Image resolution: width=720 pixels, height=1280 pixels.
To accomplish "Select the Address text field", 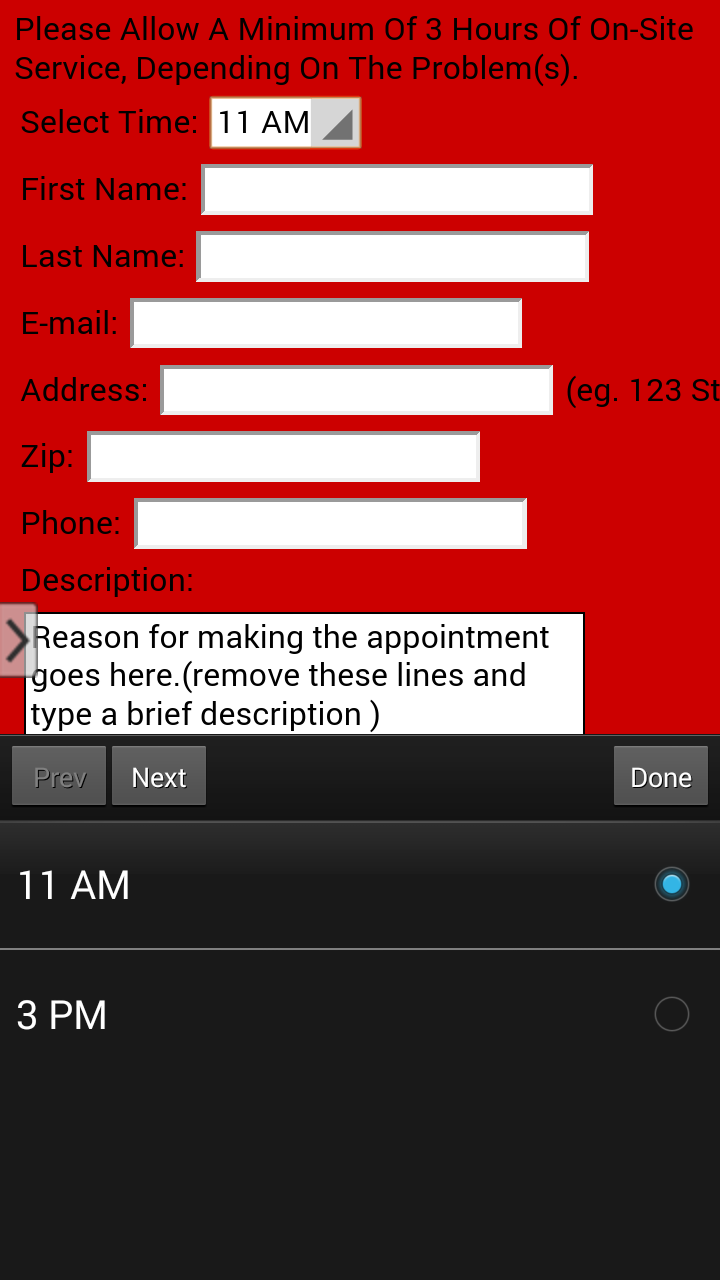I will (x=357, y=390).
